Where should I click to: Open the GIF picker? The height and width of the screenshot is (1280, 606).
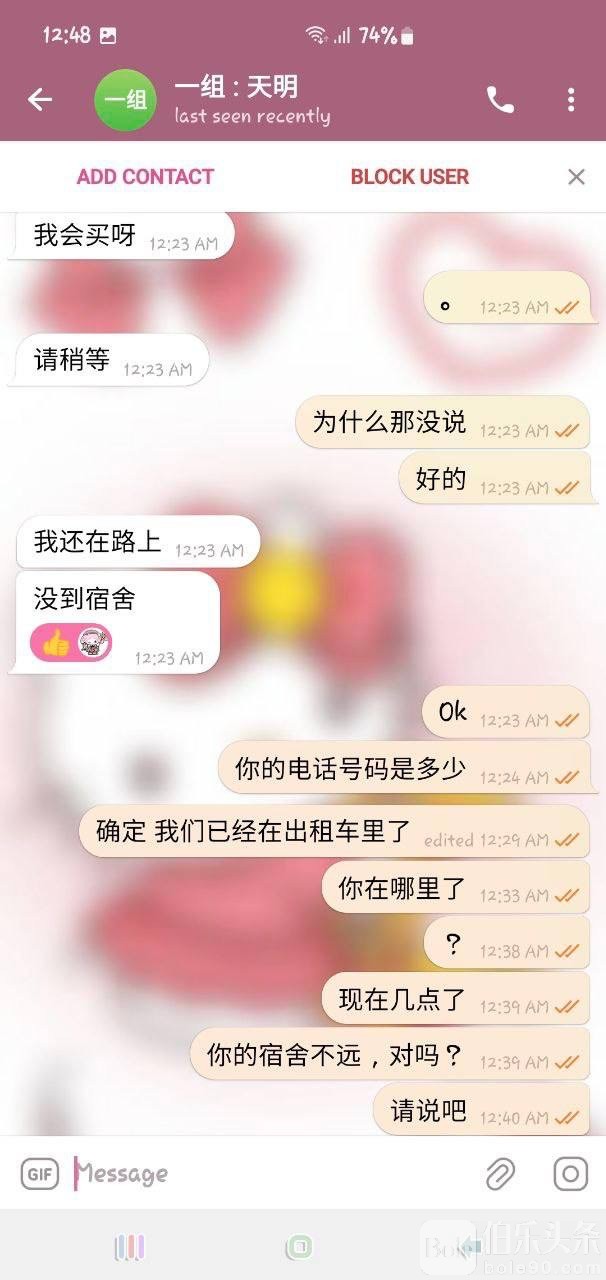coord(40,1173)
